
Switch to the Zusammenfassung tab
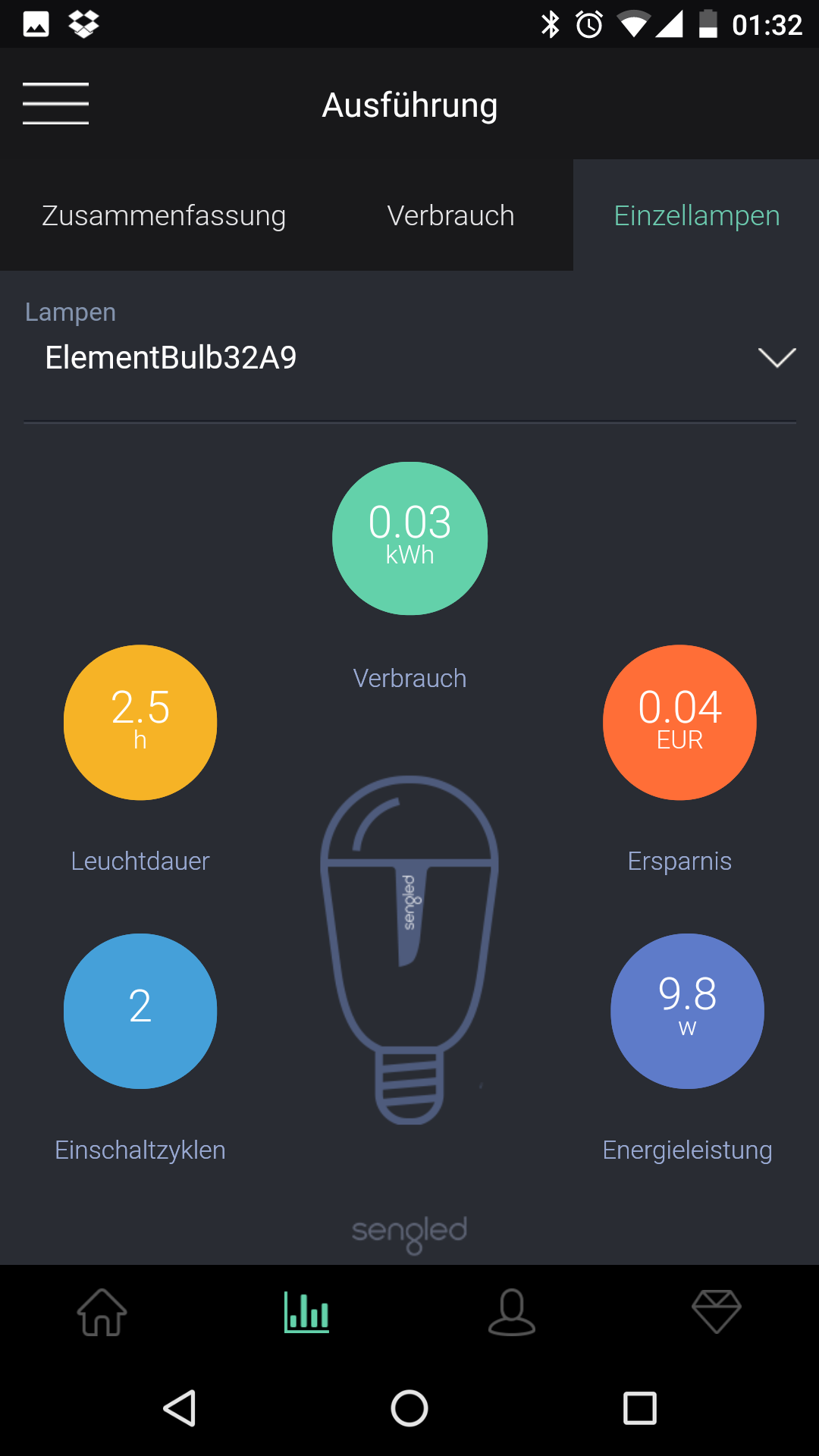coord(164,215)
